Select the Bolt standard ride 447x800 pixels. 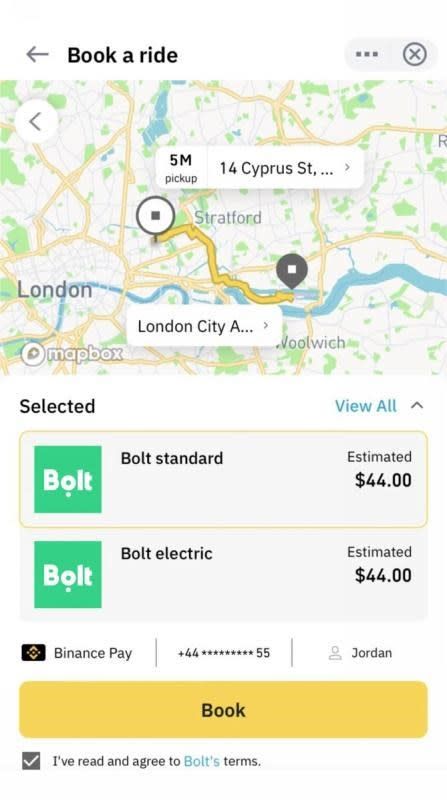[x=224, y=479]
